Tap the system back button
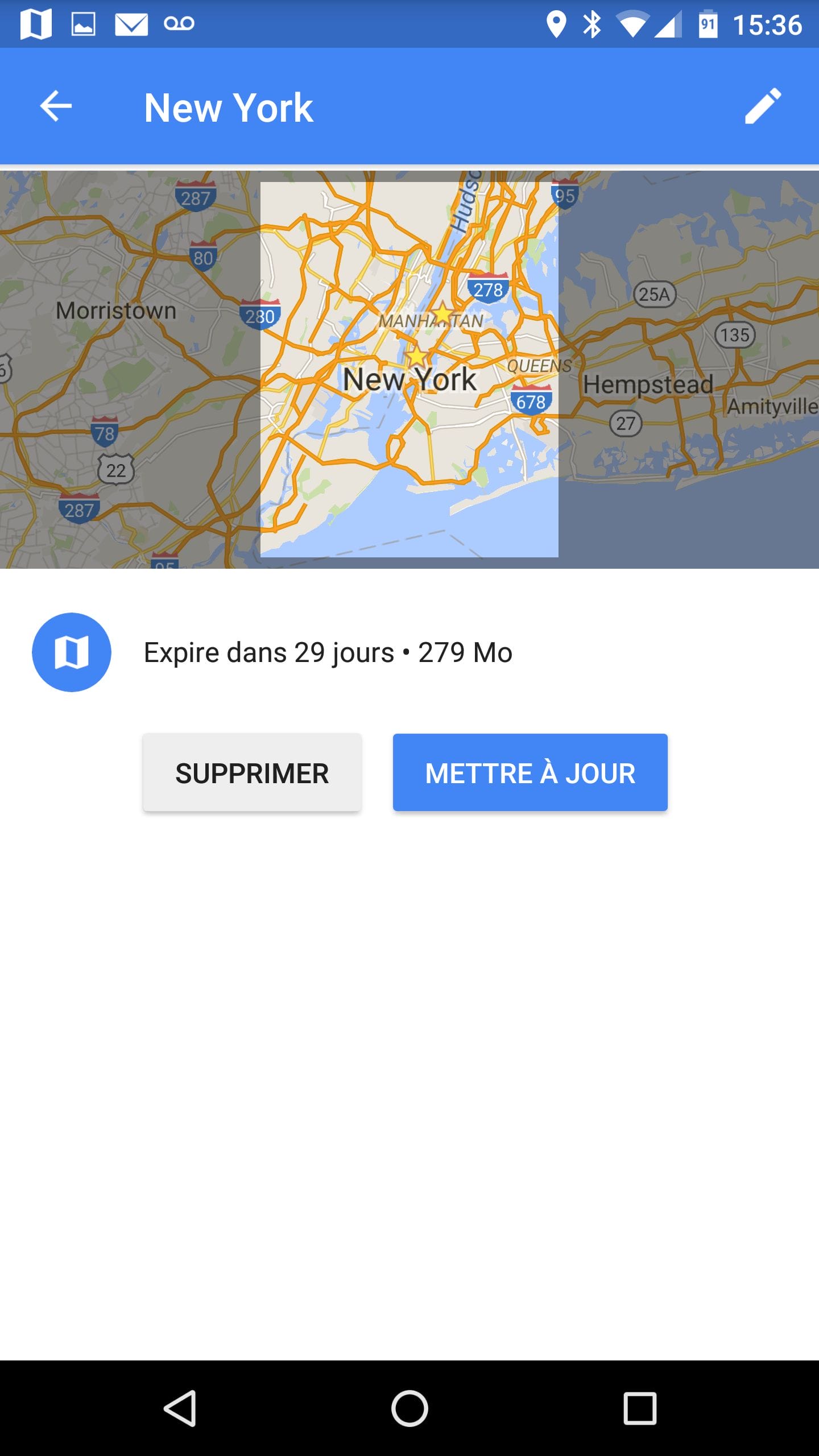The image size is (819, 1456). [x=180, y=1408]
